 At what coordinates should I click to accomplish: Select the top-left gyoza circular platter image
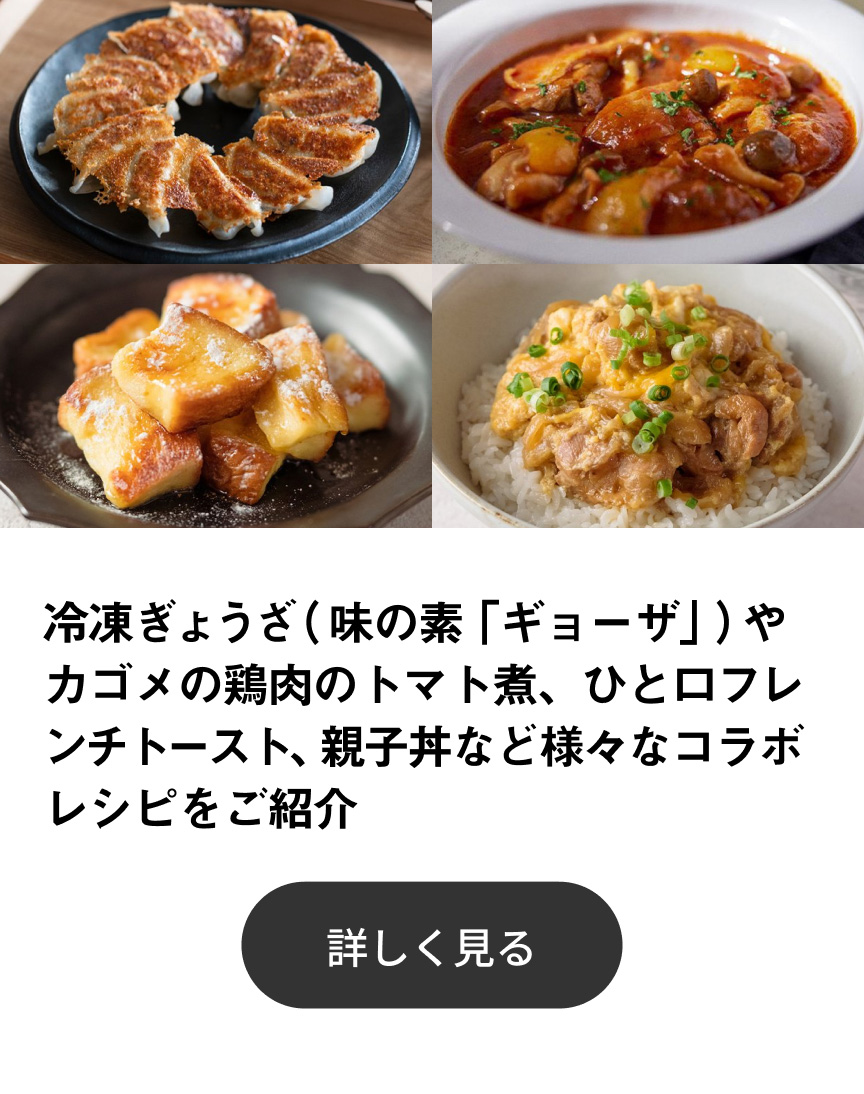[x=215, y=133]
